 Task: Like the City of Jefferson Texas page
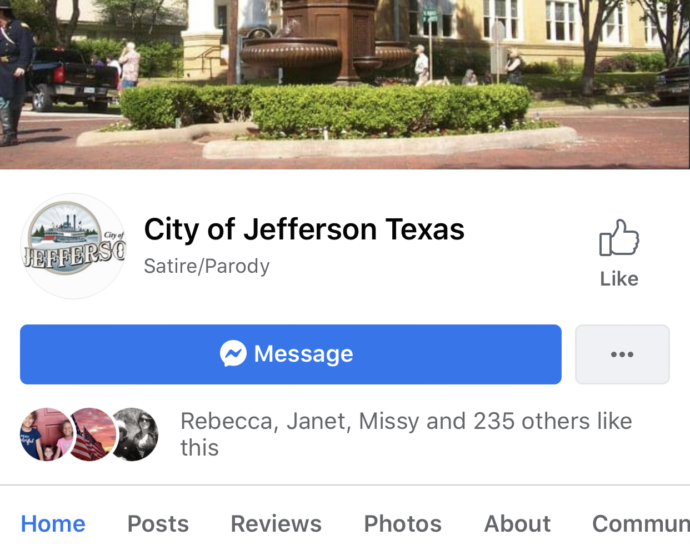pos(618,254)
